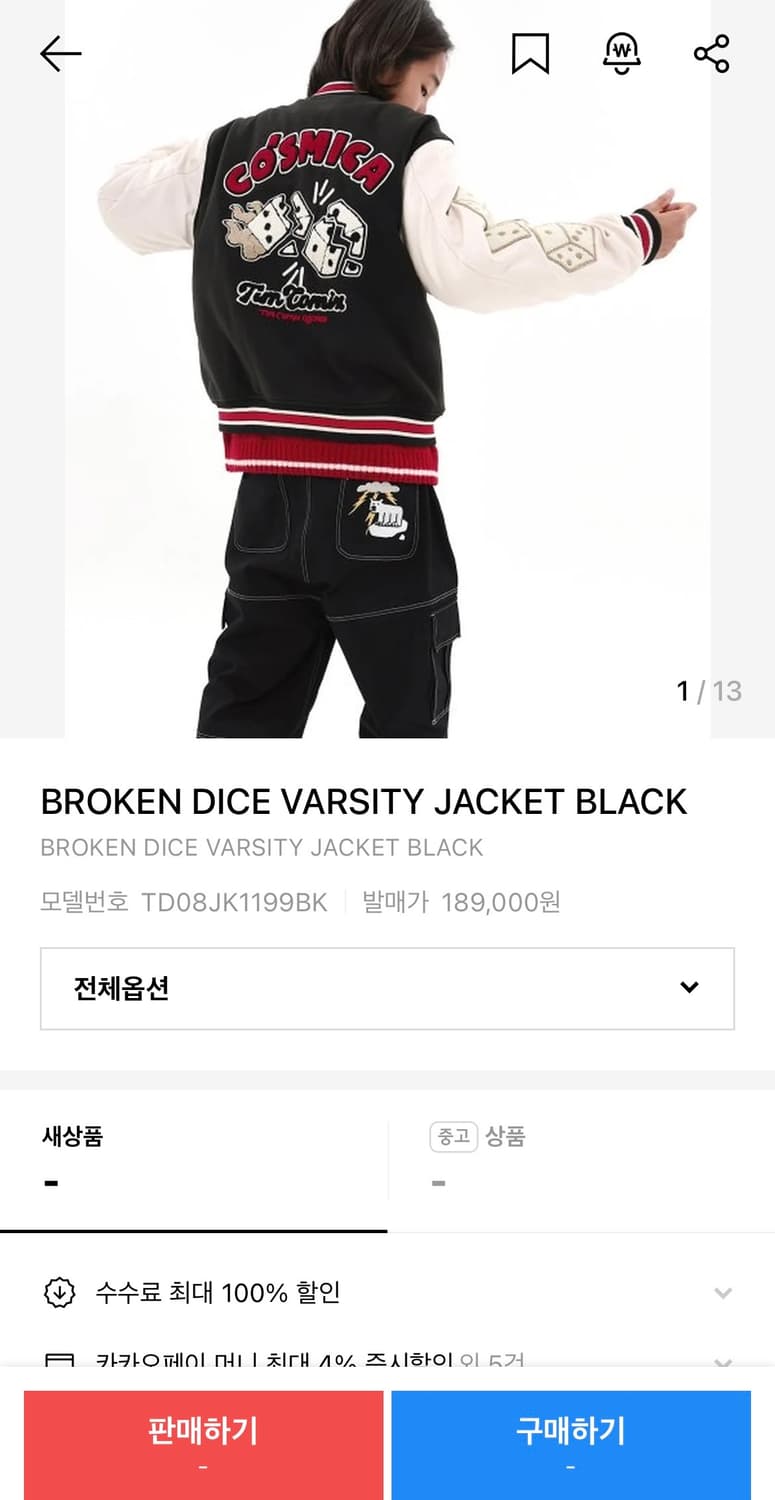Screen dimensions: 775x1500
Task: Open the 전체옵션 size options dropdown
Action: coord(387,988)
